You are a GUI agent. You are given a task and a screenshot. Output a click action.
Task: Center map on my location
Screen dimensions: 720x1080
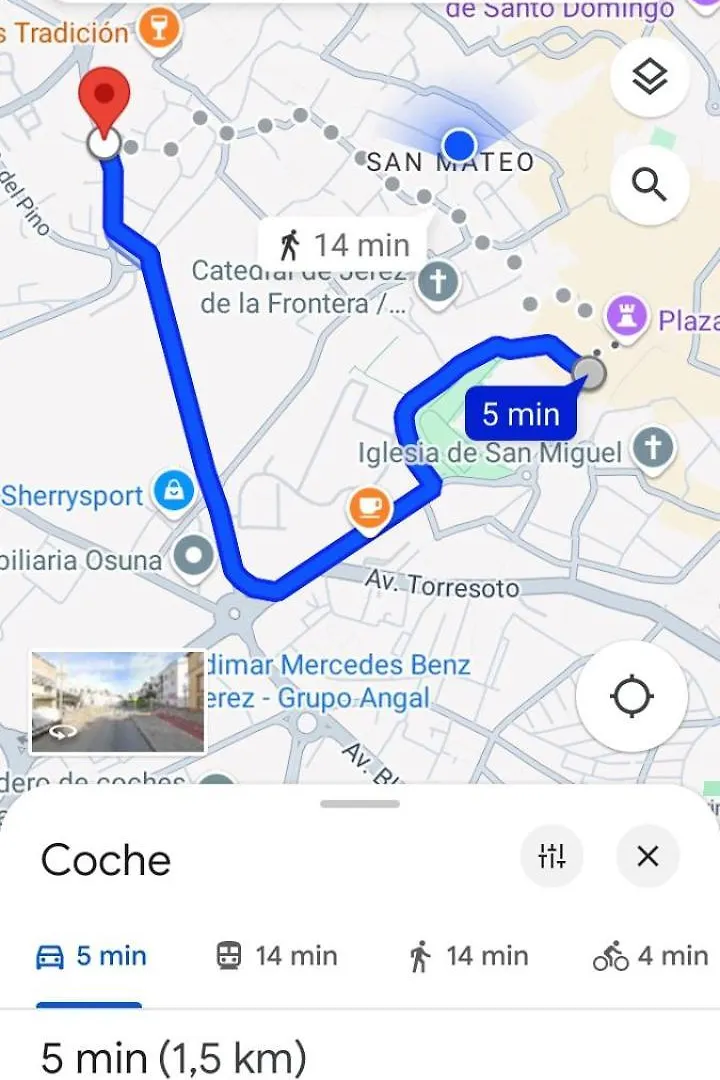pyautogui.click(x=632, y=696)
